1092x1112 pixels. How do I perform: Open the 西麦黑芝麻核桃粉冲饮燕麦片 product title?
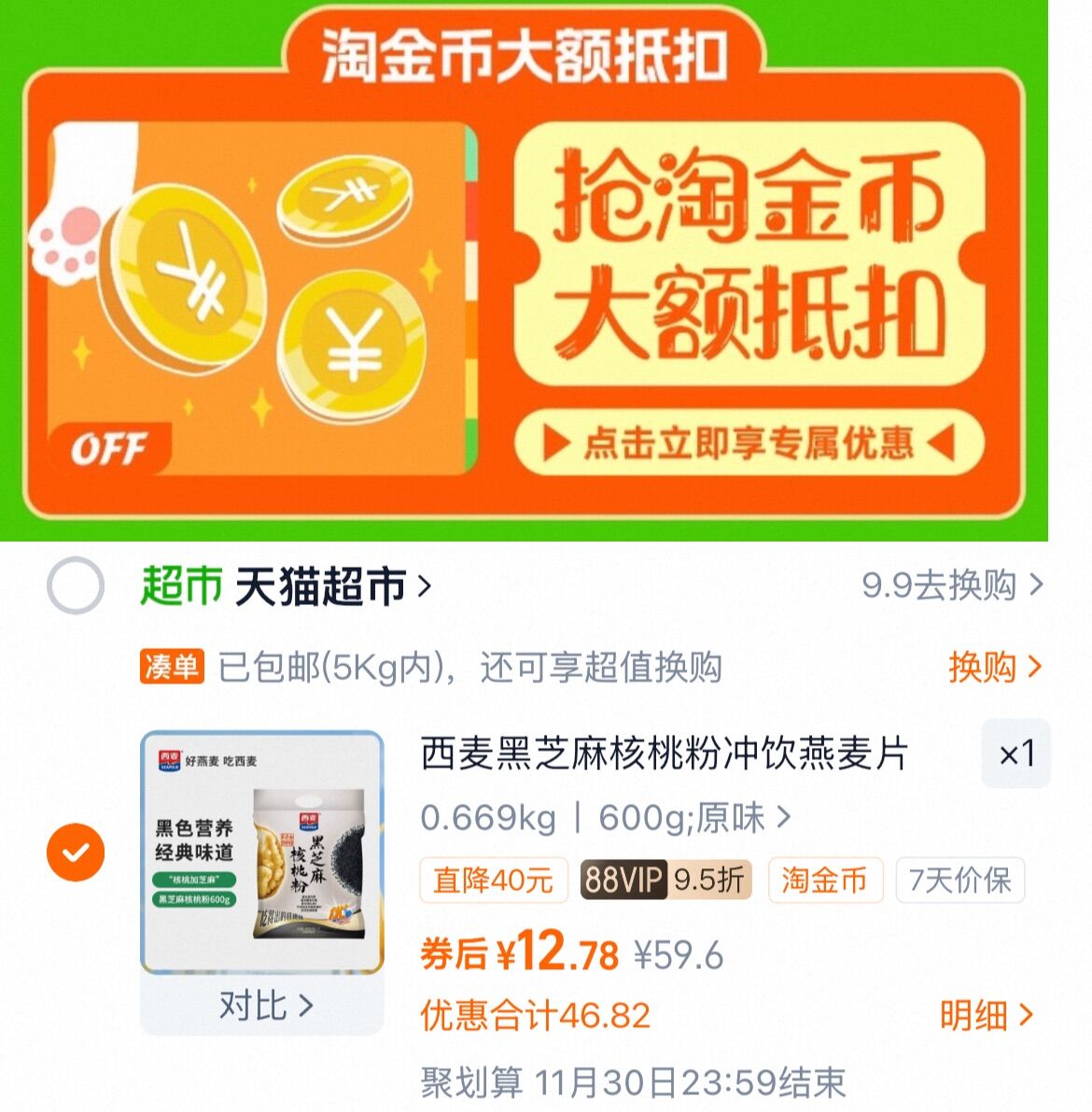click(664, 753)
